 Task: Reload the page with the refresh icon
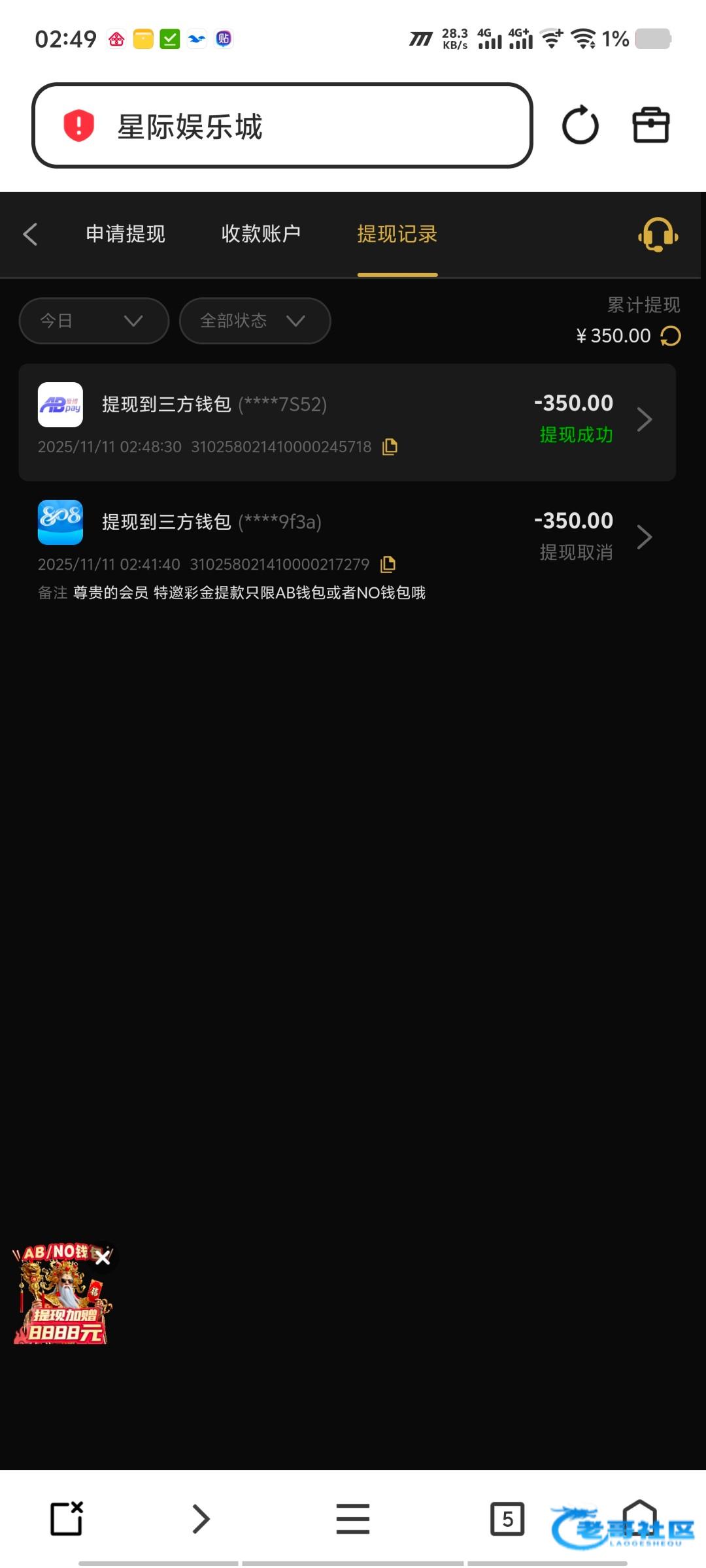(x=580, y=125)
